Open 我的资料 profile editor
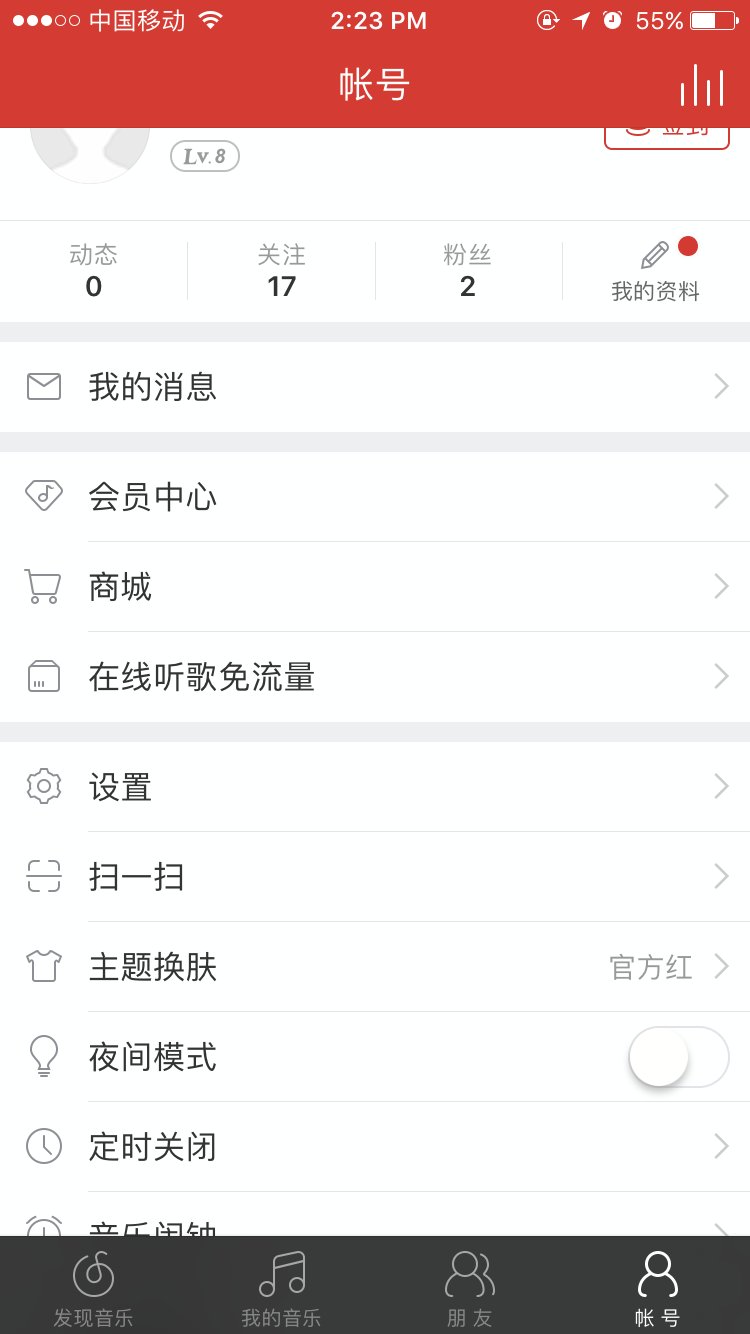 (x=655, y=272)
